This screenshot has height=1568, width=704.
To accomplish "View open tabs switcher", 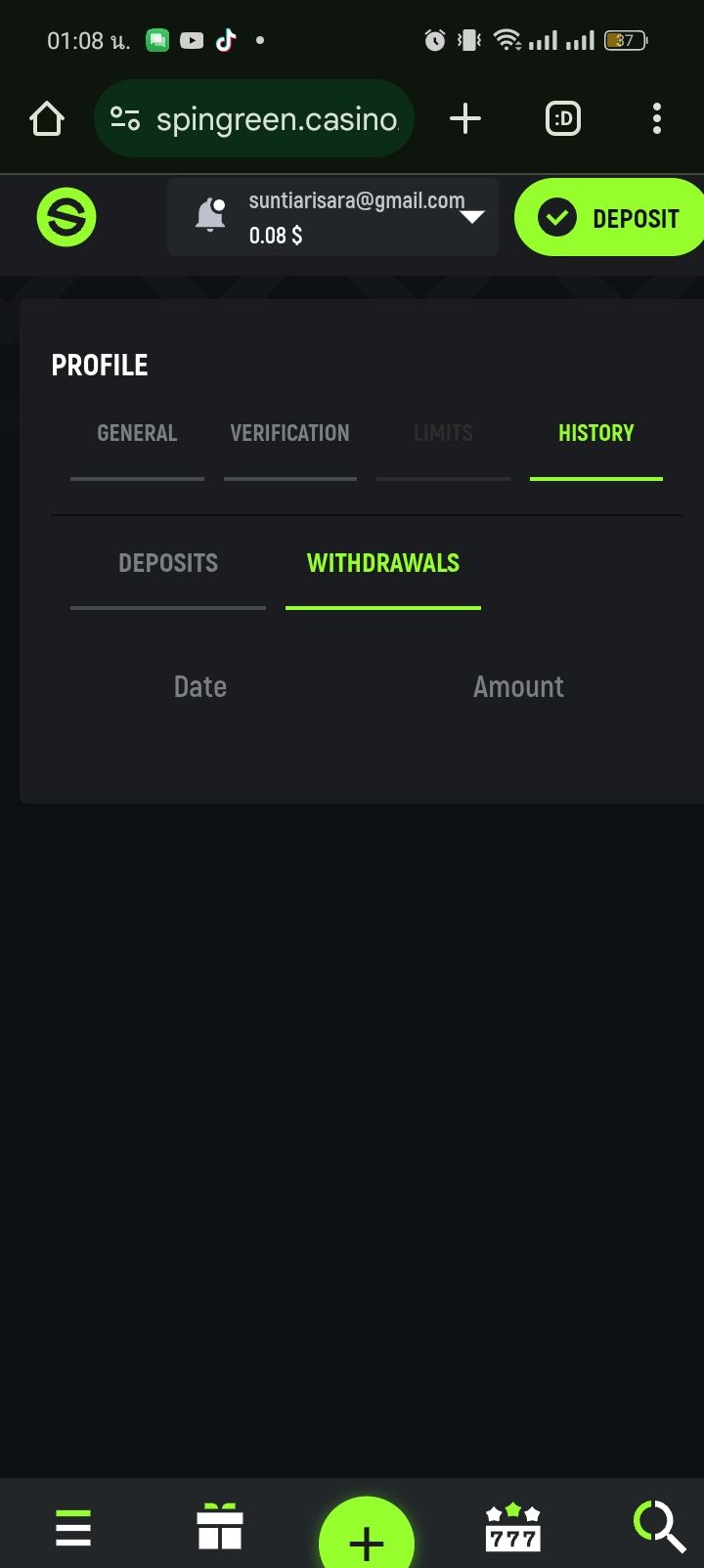I will [x=562, y=119].
